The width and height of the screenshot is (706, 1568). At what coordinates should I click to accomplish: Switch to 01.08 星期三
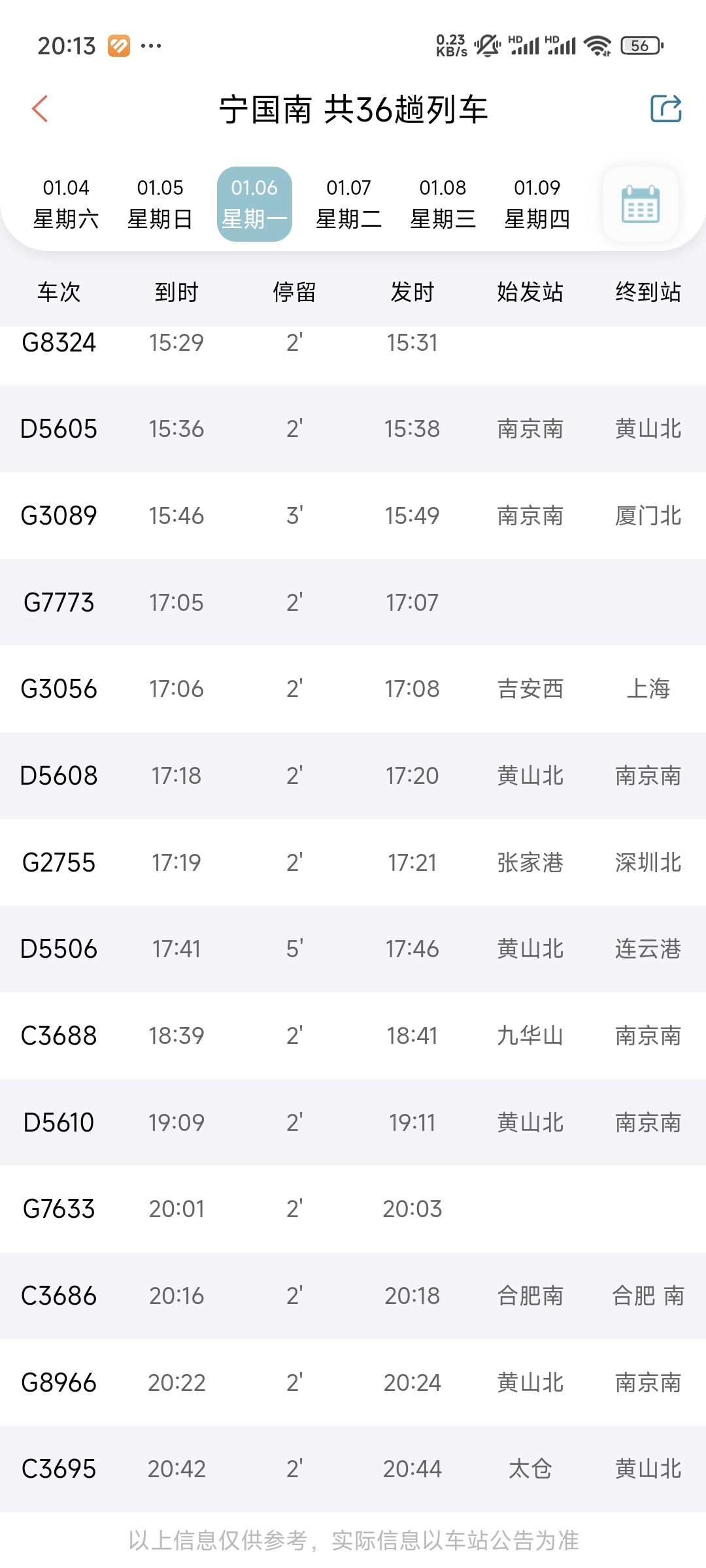pos(443,204)
